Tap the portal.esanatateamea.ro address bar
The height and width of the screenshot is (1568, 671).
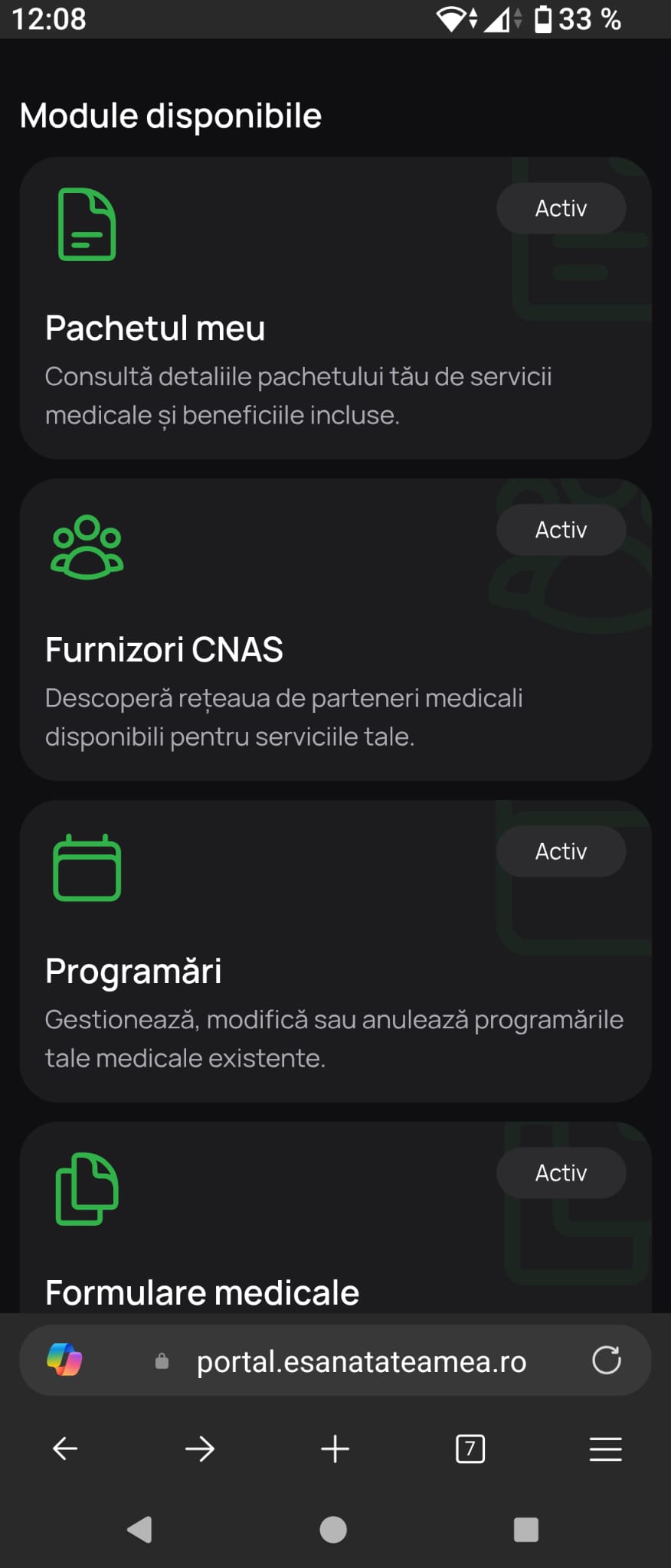point(361,1361)
